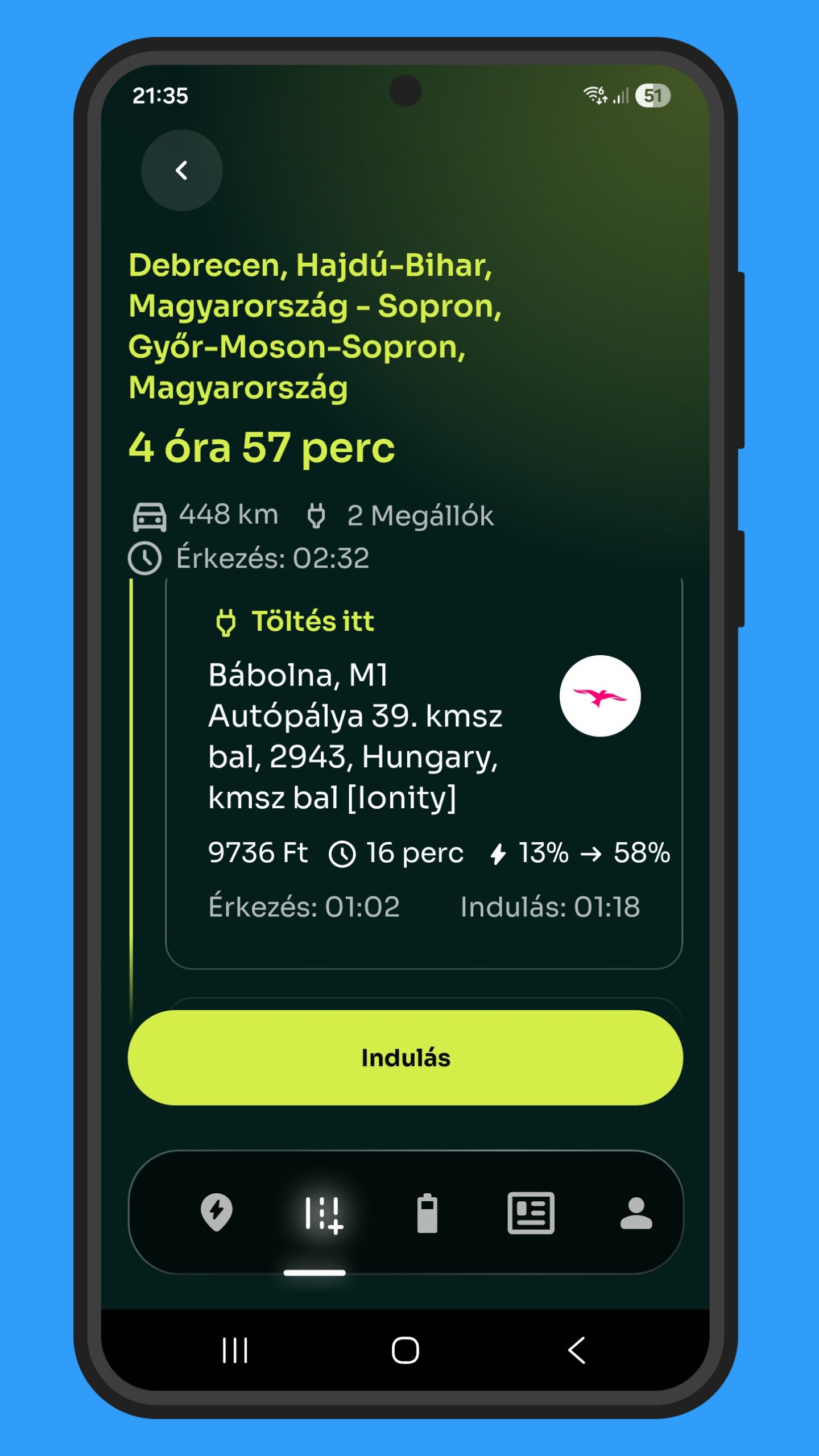Screen dimensions: 819x1456
Task: Select the route planner tab
Action: [x=323, y=1214]
